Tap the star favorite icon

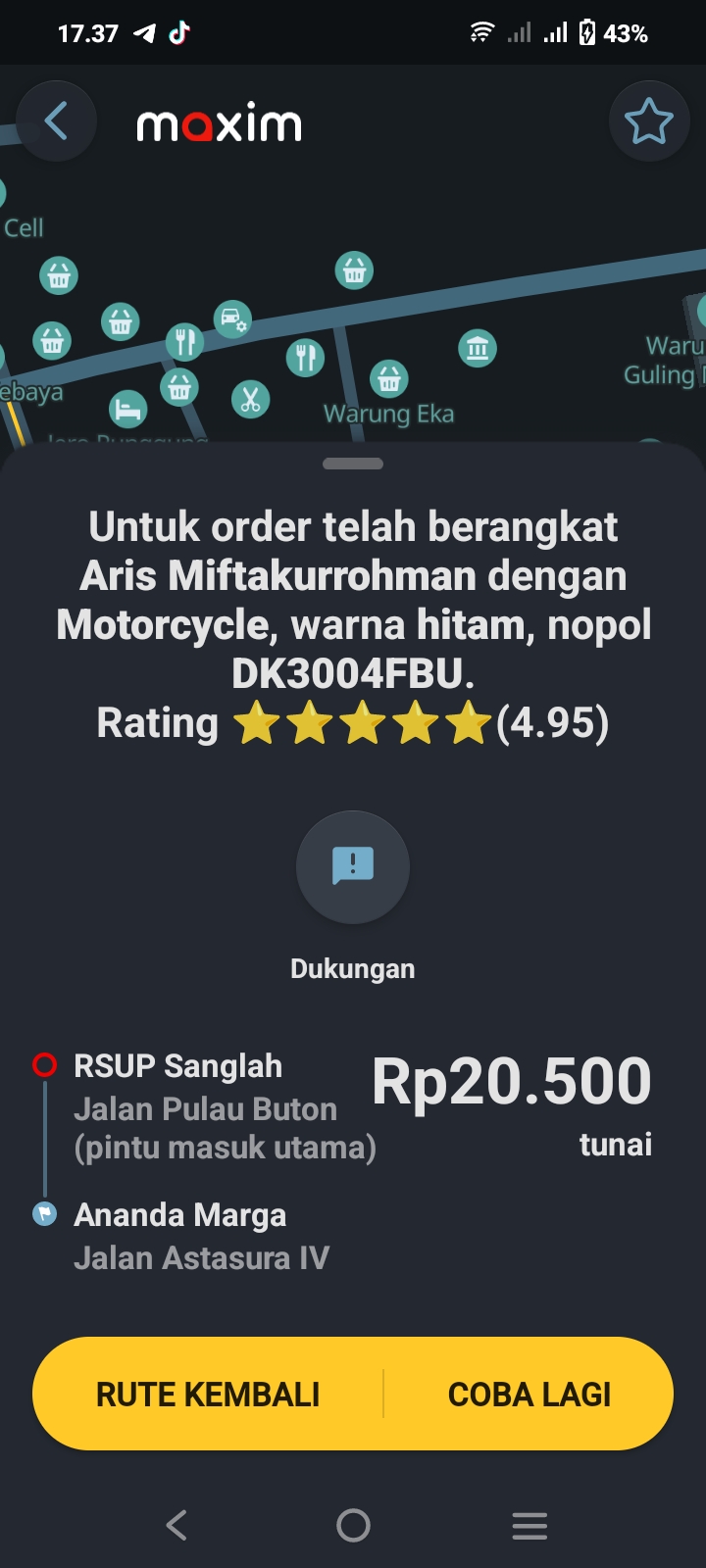pyautogui.click(x=649, y=122)
